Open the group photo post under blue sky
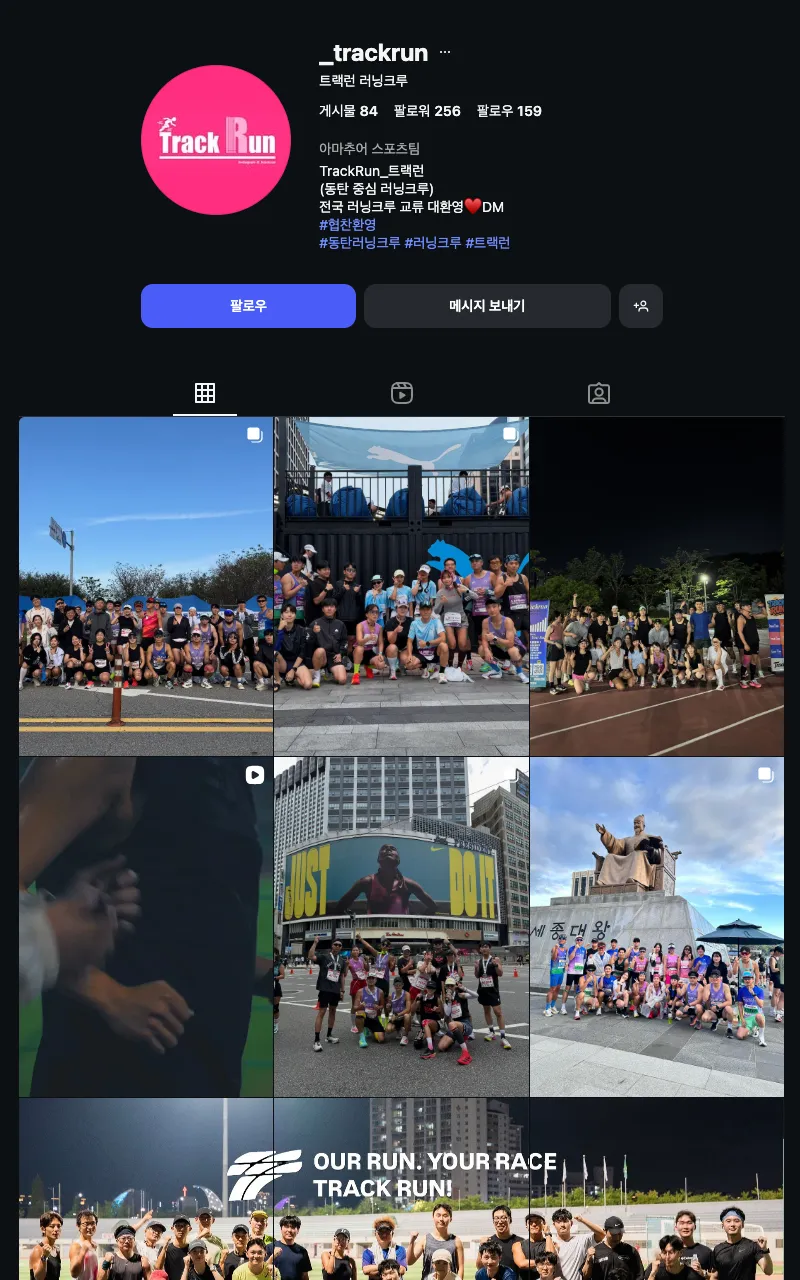Image resolution: width=800 pixels, height=1280 pixels. tap(146, 586)
